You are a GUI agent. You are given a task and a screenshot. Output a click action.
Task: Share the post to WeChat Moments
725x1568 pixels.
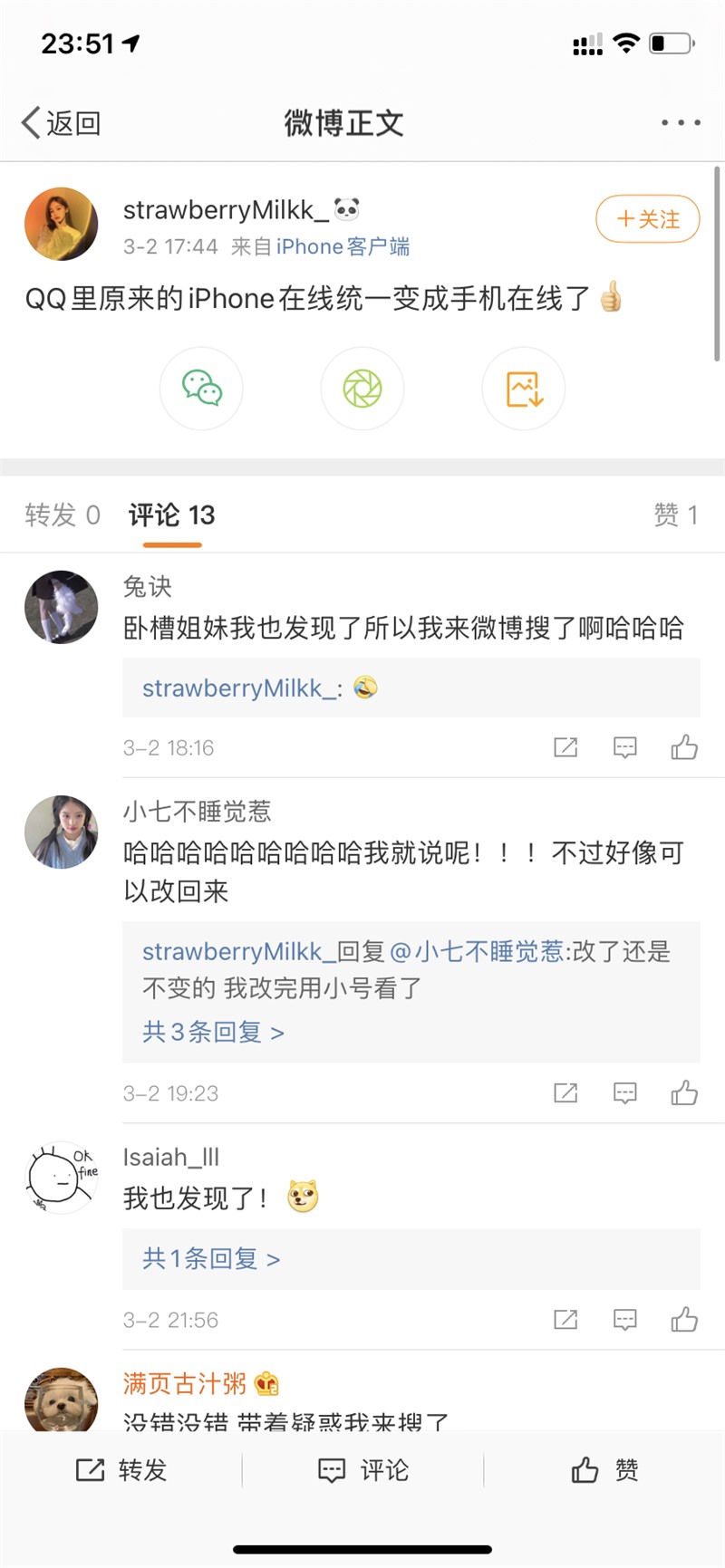[362, 389]
